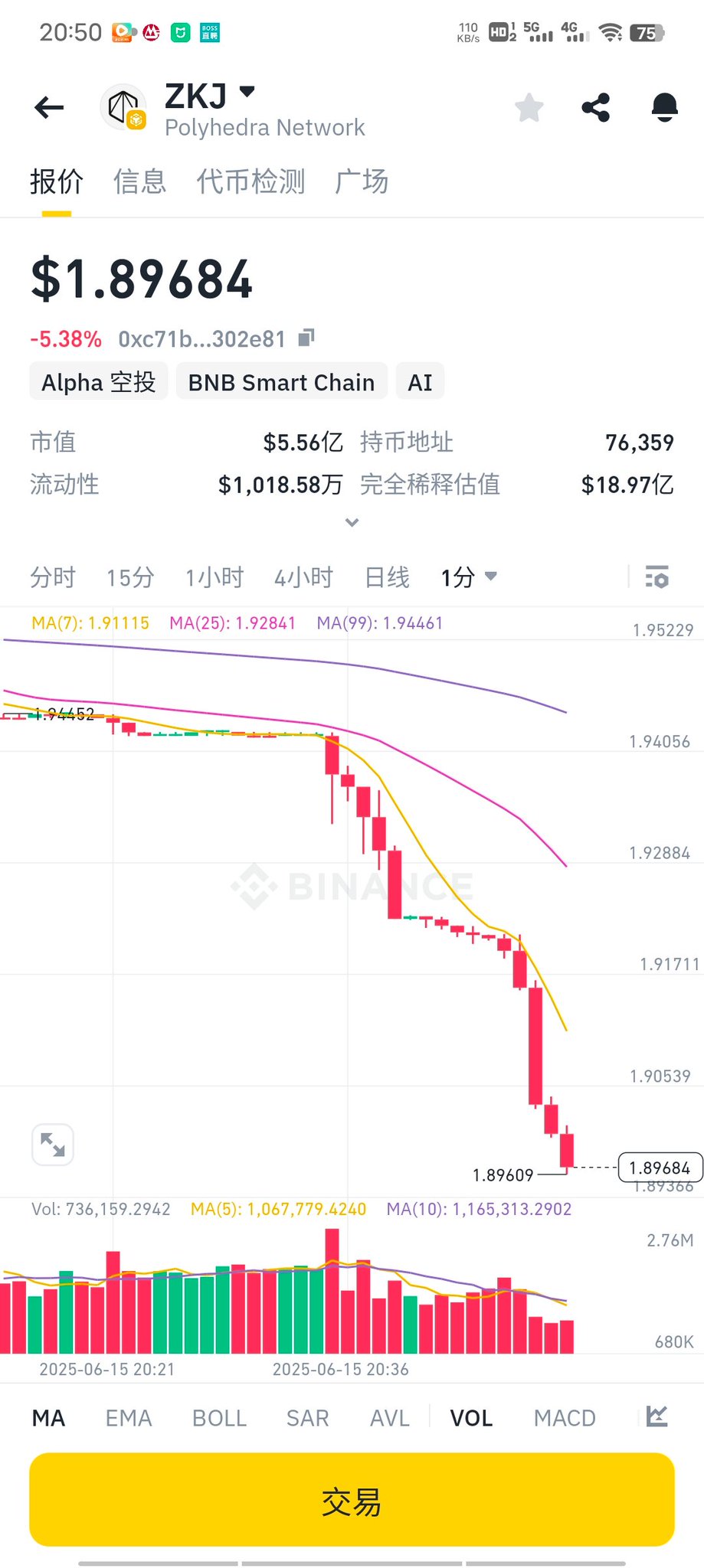Open the indicator list icon beside MACD
Viewport: 704px width, 1568px height.
[x=657, y=1417]
